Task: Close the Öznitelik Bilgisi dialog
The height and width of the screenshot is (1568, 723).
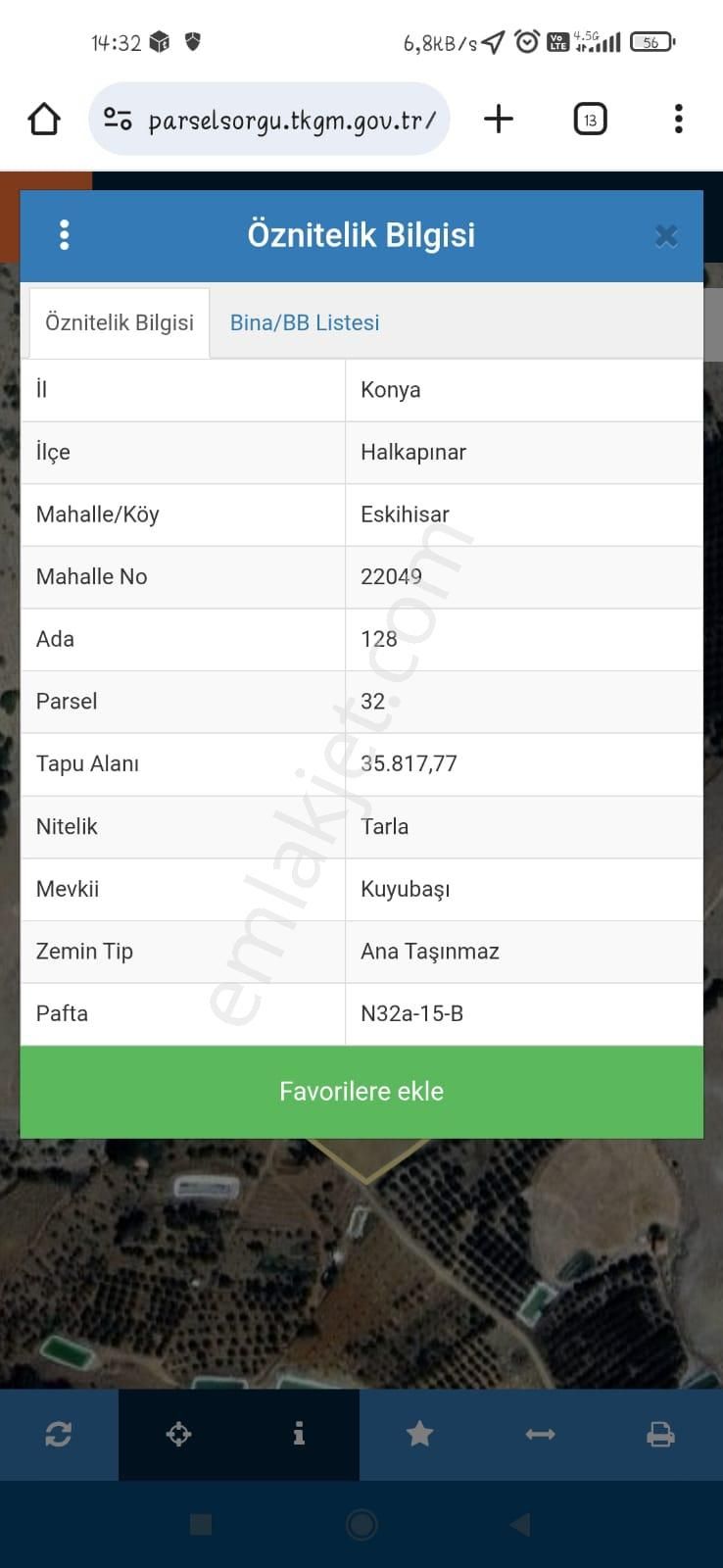Action: click(666, 236)
